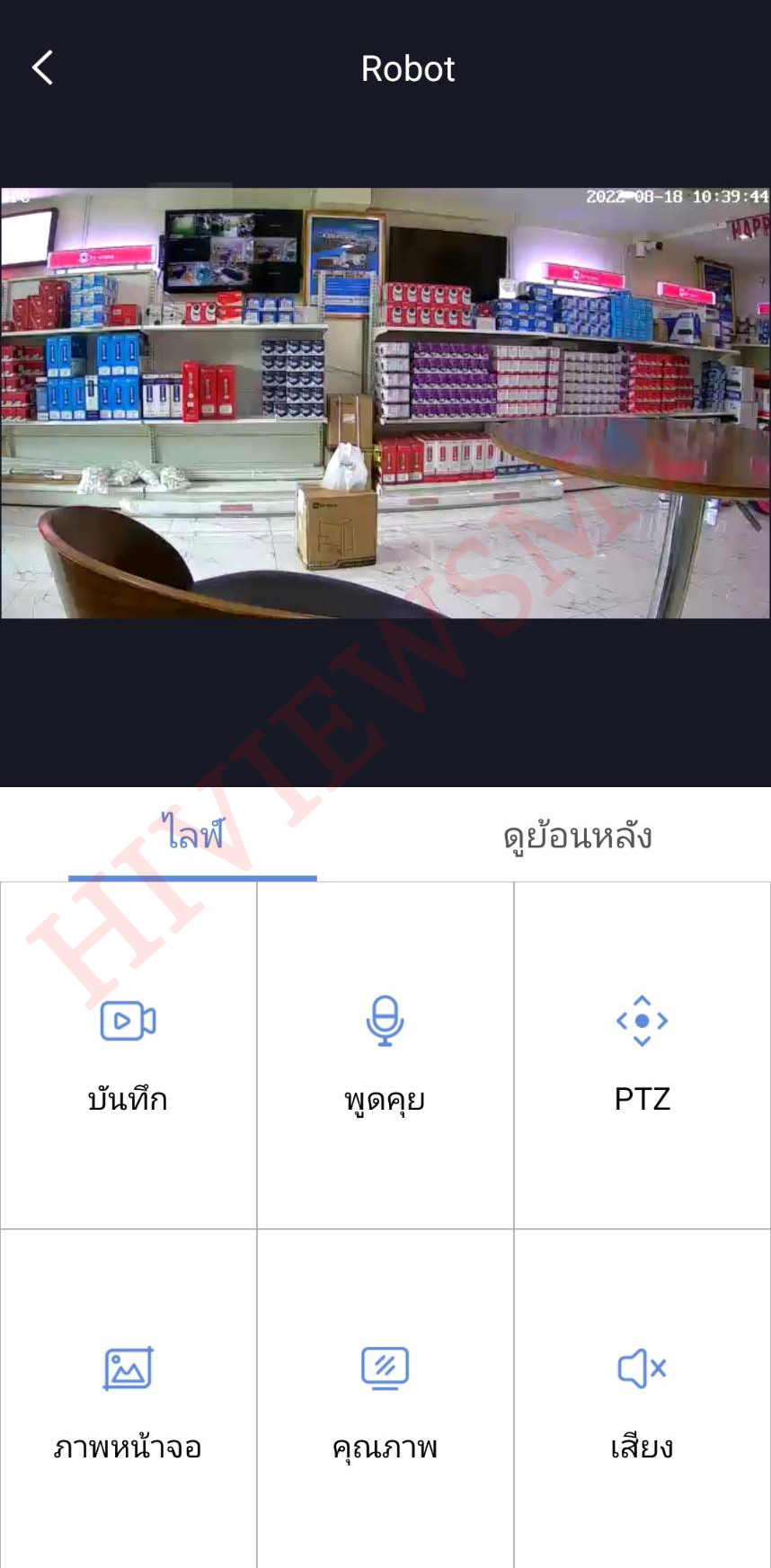Image resolution: width=771 pixels, height=1568 pixels.
Task: Start recording with the บันทึก button
Action: click(128, 1053)
